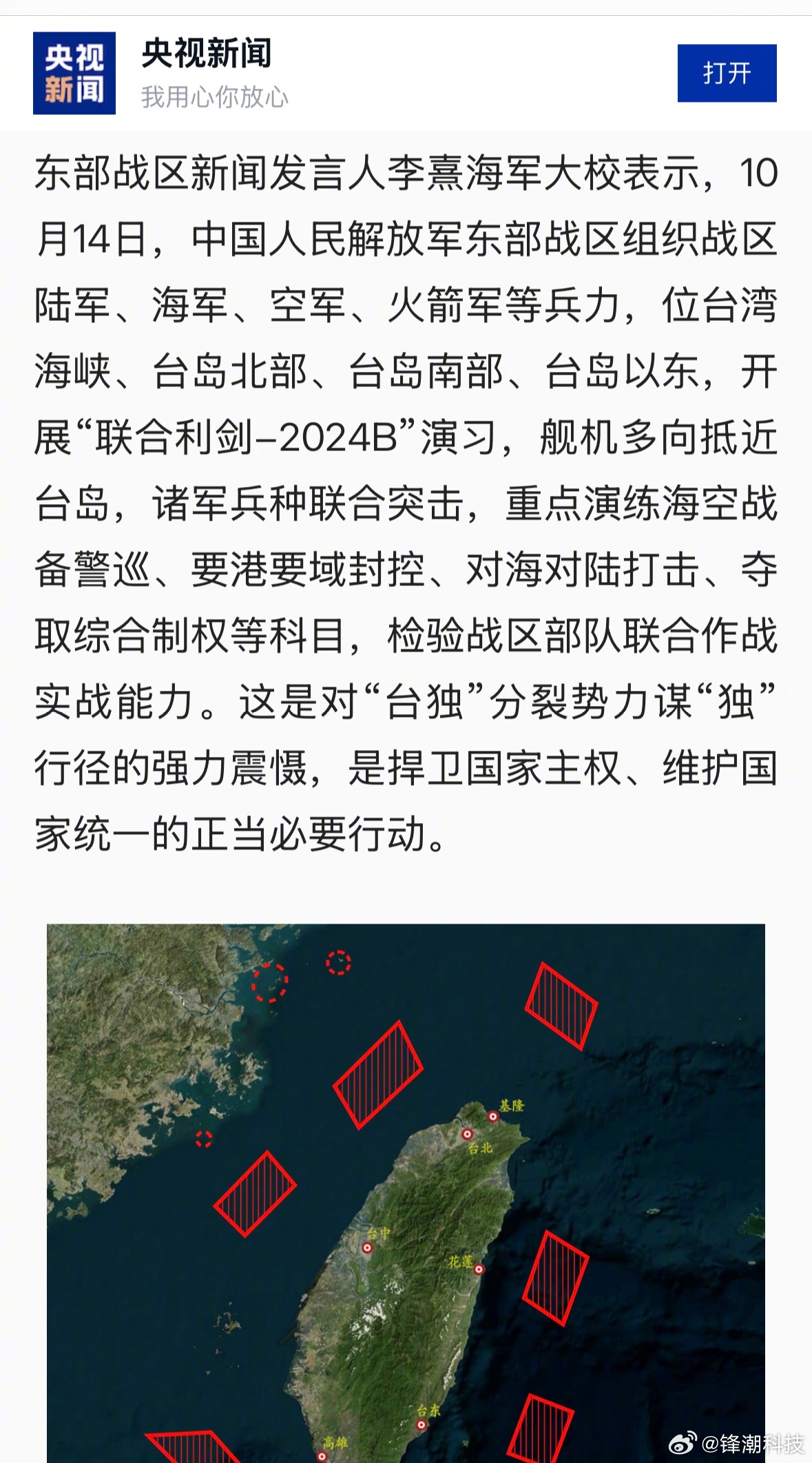Open the 央视新闻 app banner

coord(207,73)
